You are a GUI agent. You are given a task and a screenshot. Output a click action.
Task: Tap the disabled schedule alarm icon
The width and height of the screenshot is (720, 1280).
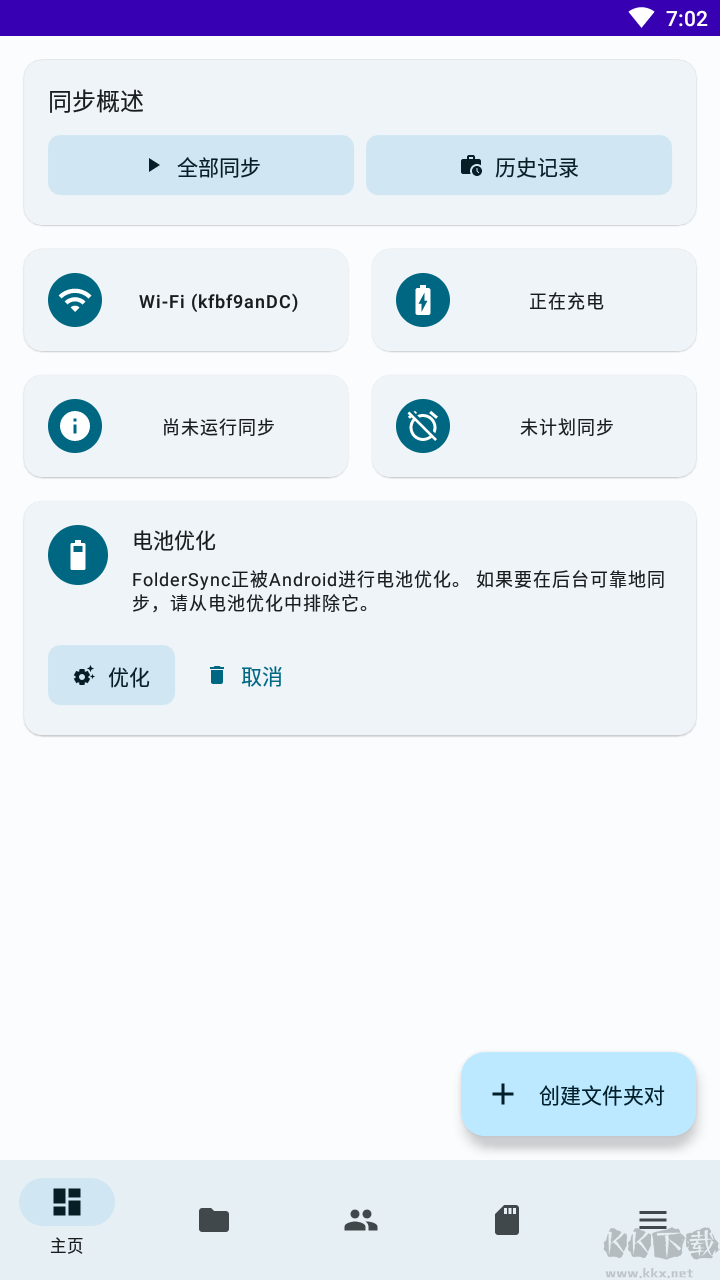tap(422, 425)
